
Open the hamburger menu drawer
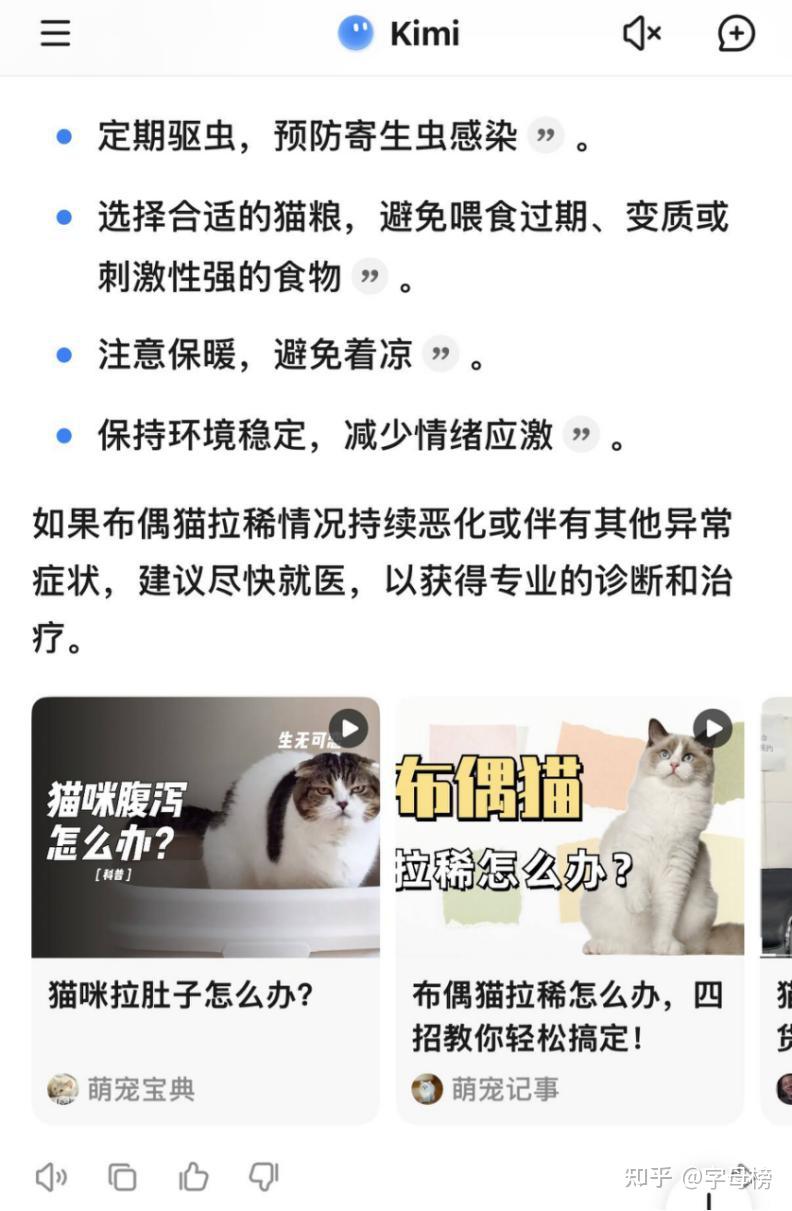55,33
